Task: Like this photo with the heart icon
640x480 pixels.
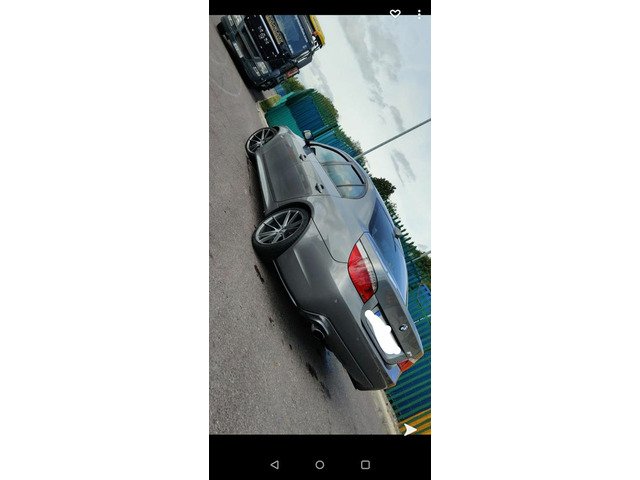Action: point(395,13)
